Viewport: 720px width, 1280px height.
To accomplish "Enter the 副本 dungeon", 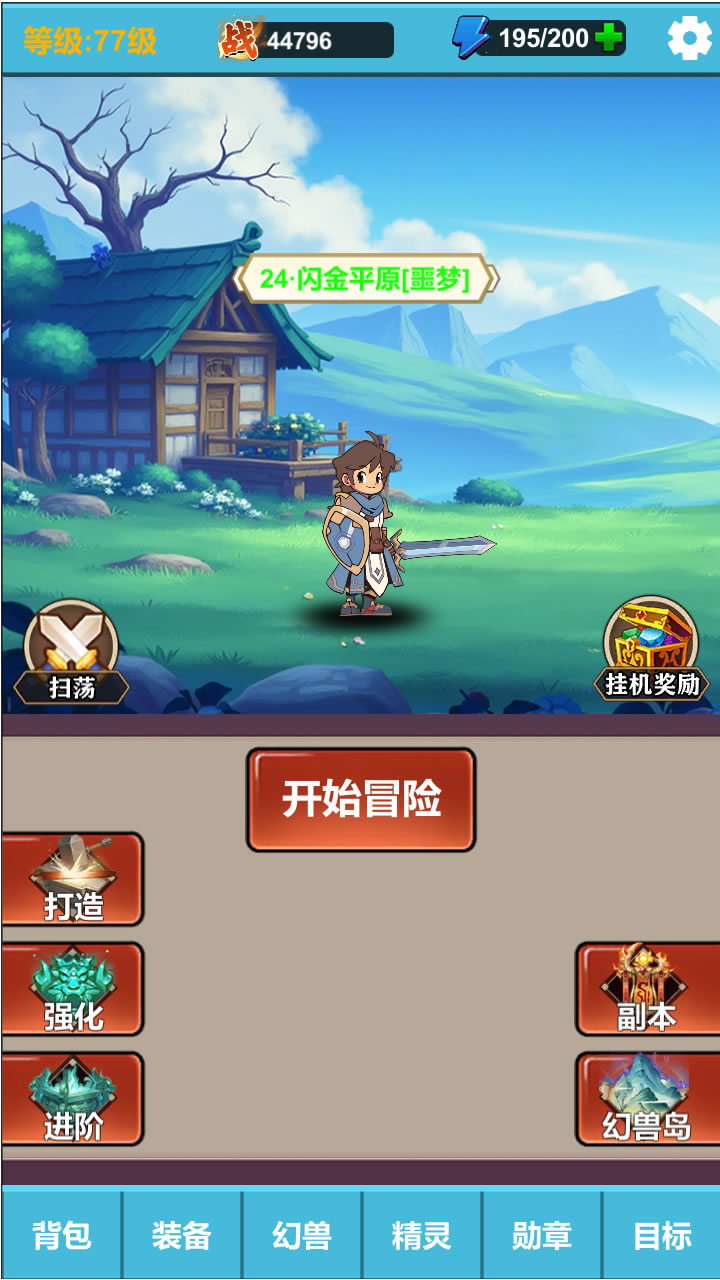I will 647,990.
